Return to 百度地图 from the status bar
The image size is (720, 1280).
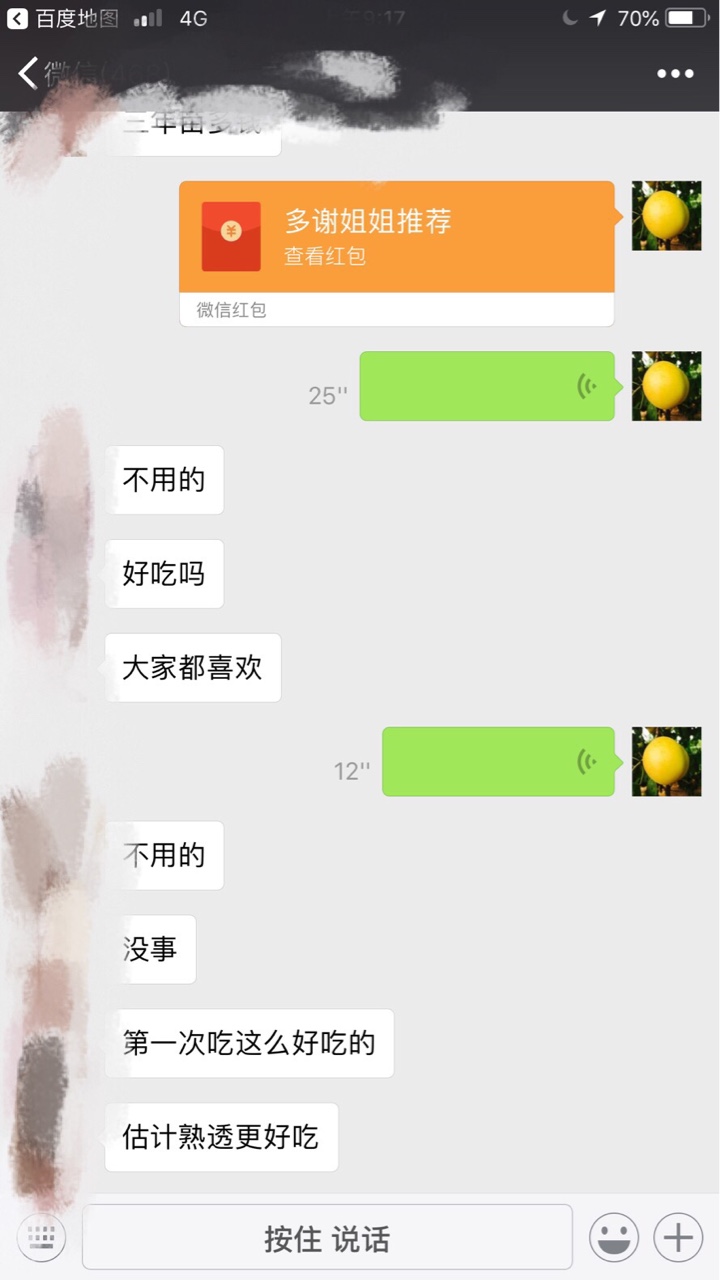[x=62, y=18]
